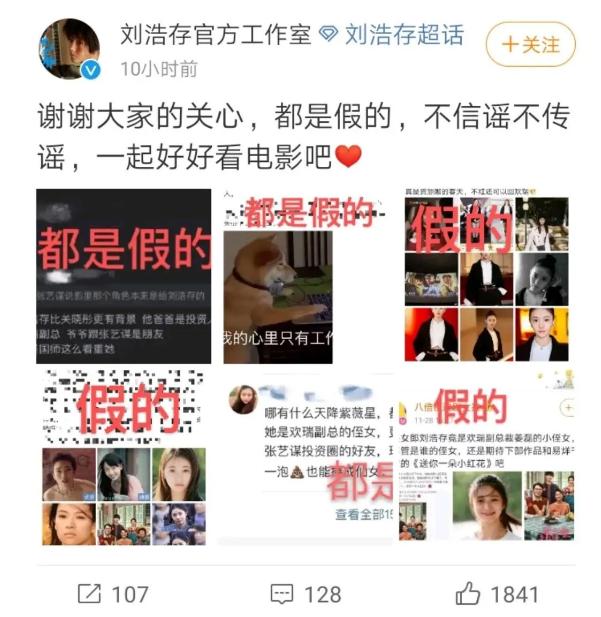Open the top-right photo collage image
601x617 pixels.
click(487, 276)
